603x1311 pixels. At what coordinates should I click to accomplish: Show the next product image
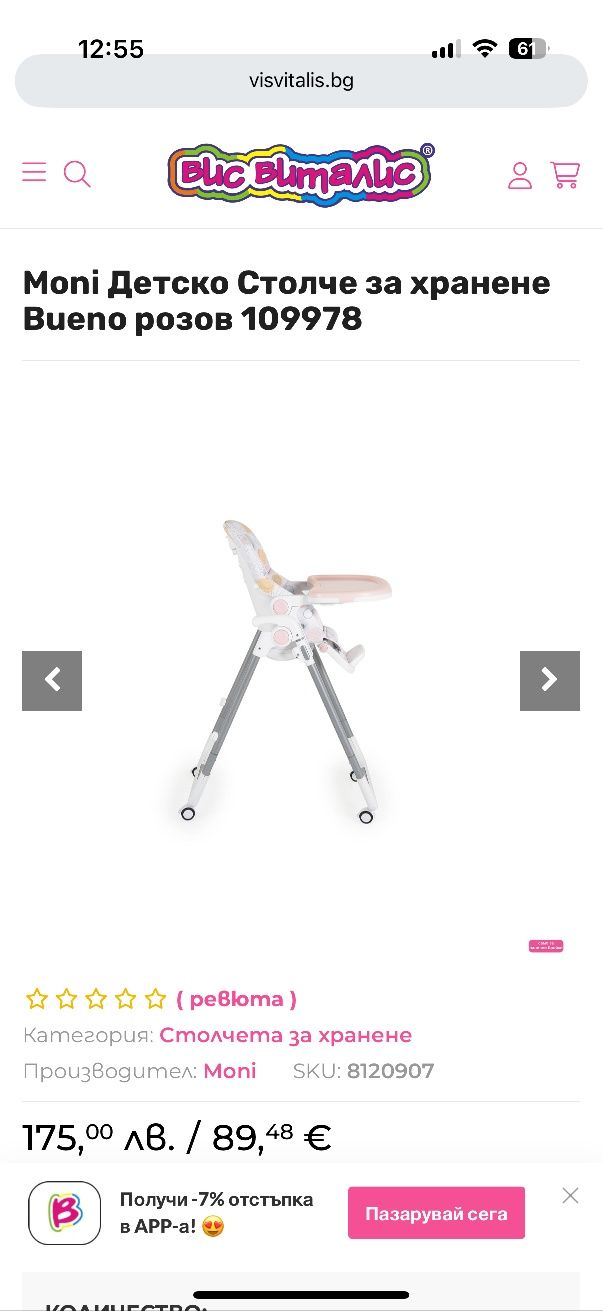(549, 681)
